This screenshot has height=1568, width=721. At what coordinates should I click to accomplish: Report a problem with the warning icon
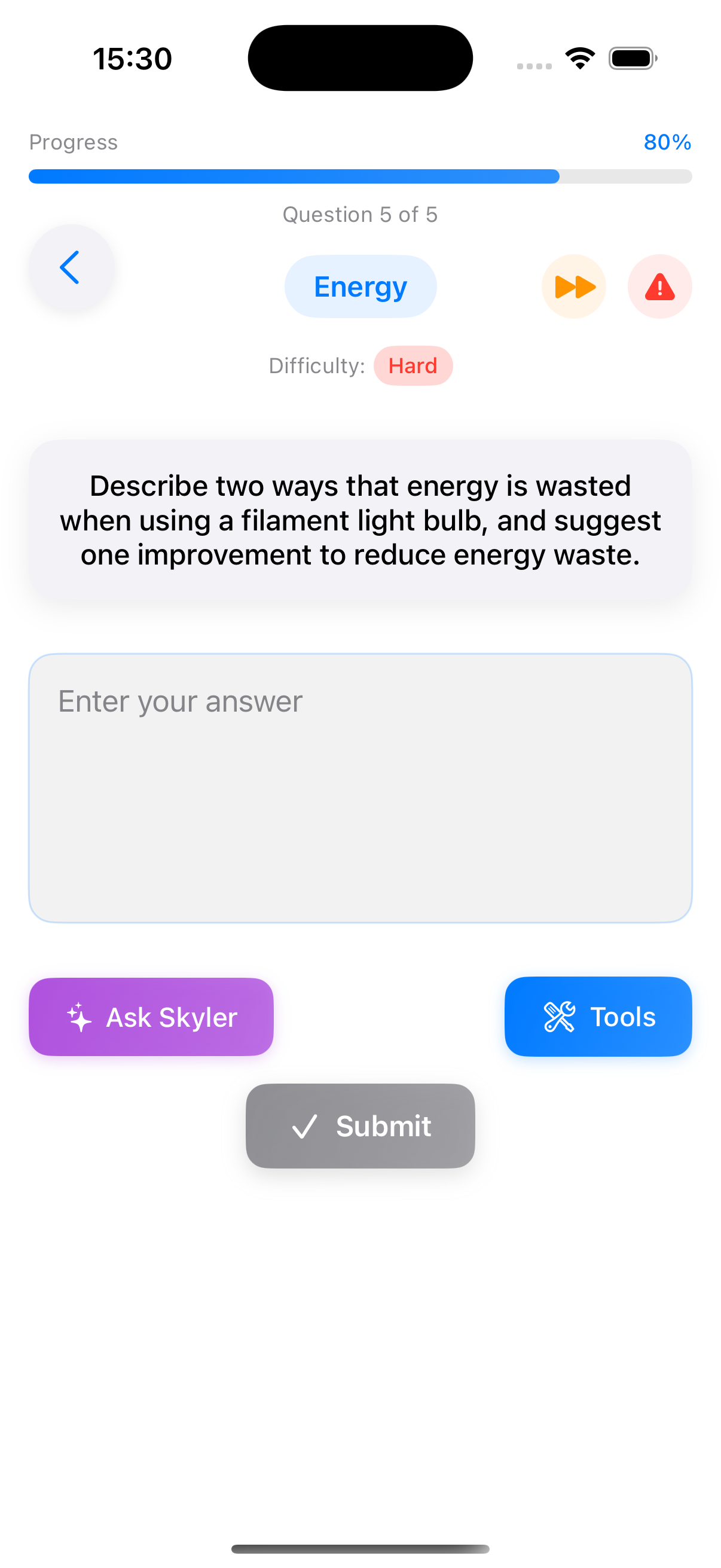pyautogui.click(x=659, y=286)
